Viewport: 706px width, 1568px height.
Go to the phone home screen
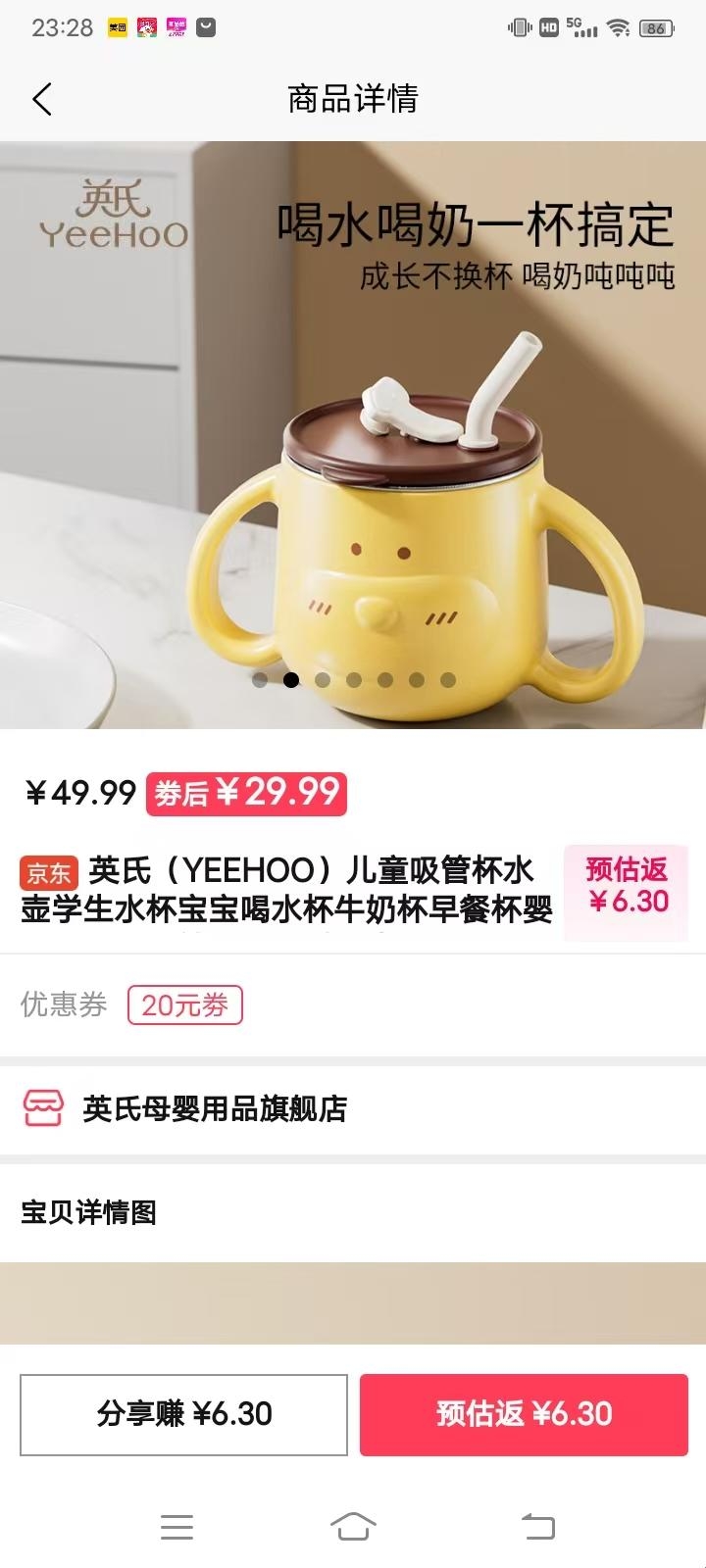pos(353,1526)
